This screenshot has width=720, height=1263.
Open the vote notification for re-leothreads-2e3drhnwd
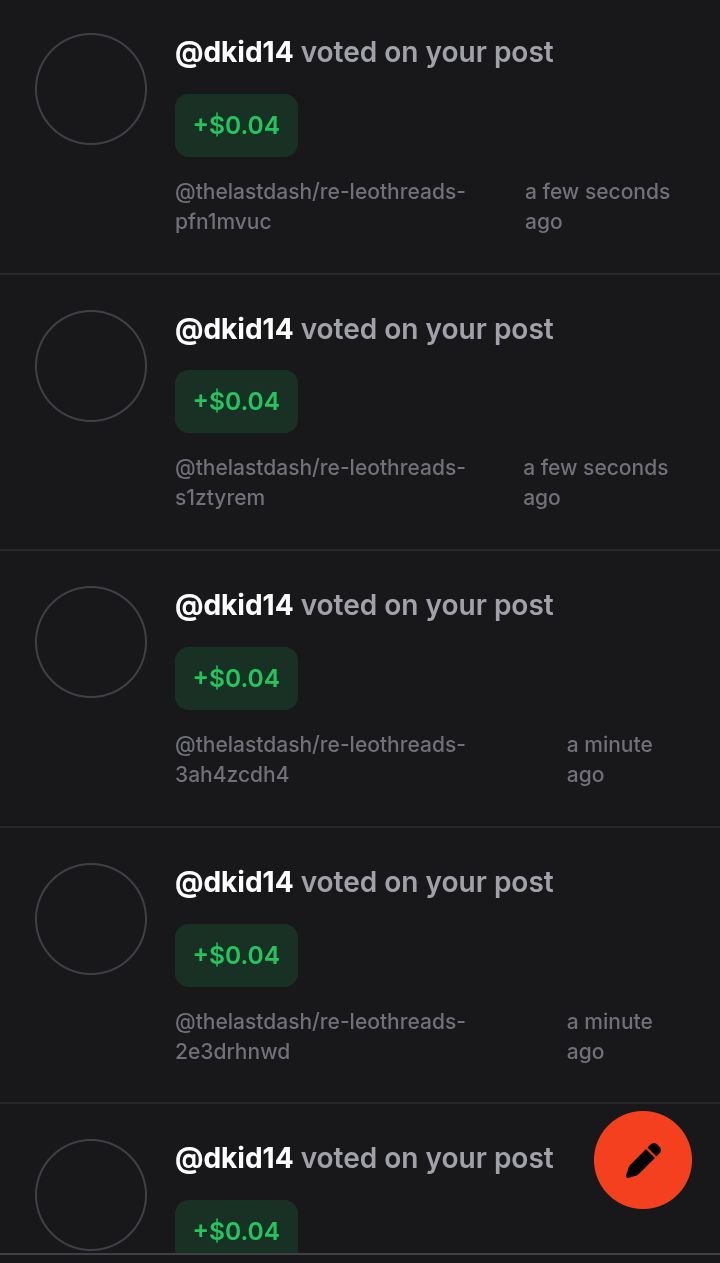coord(360,965)
